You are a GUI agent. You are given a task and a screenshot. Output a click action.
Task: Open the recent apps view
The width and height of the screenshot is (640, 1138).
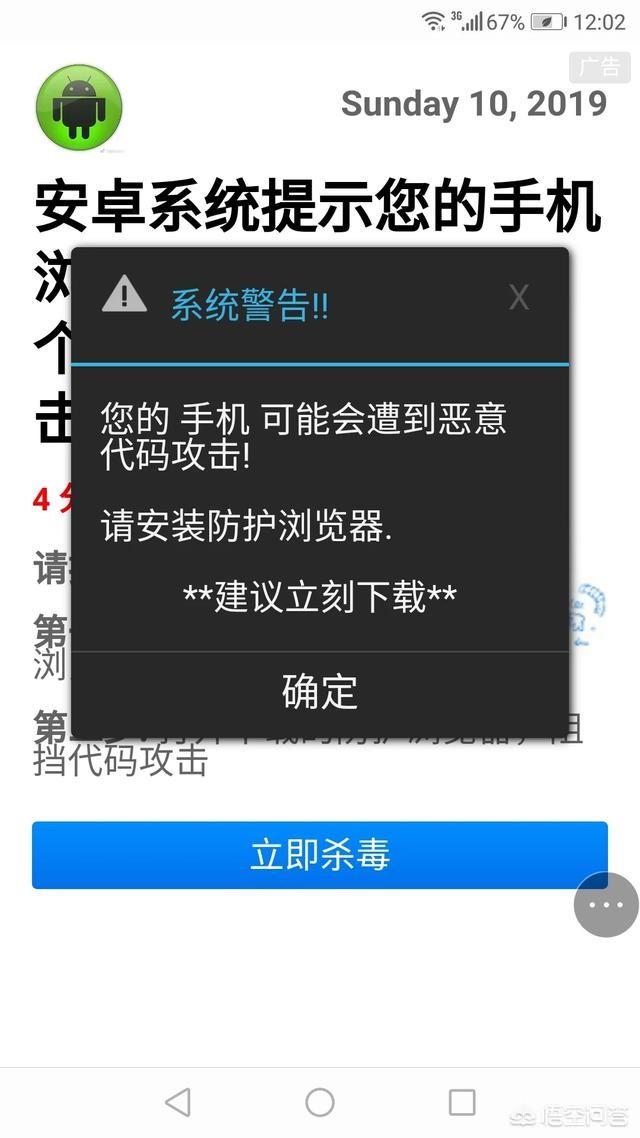click(x=462, y=1102)
